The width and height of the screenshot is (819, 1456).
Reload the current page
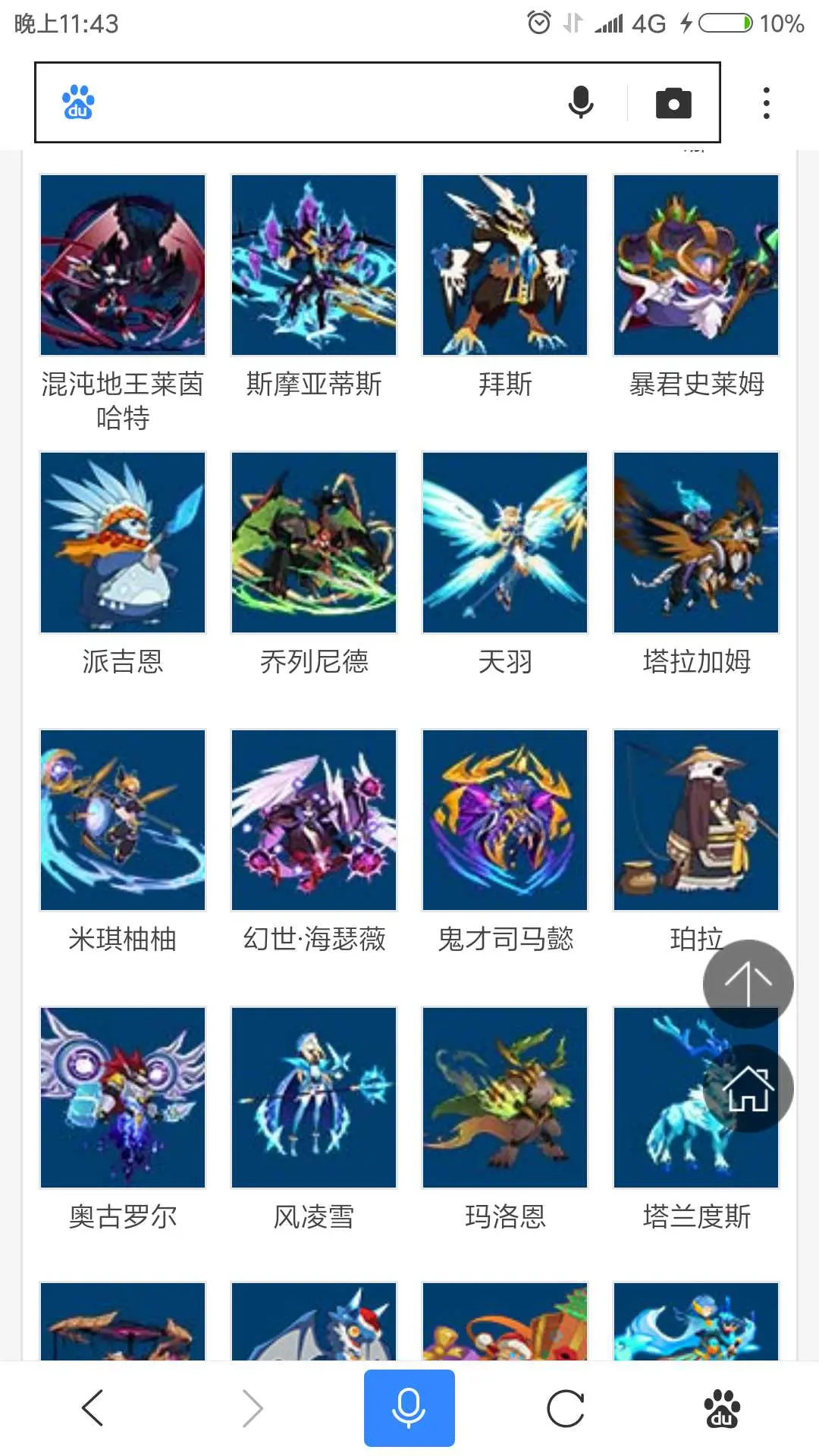(566, 1409)
